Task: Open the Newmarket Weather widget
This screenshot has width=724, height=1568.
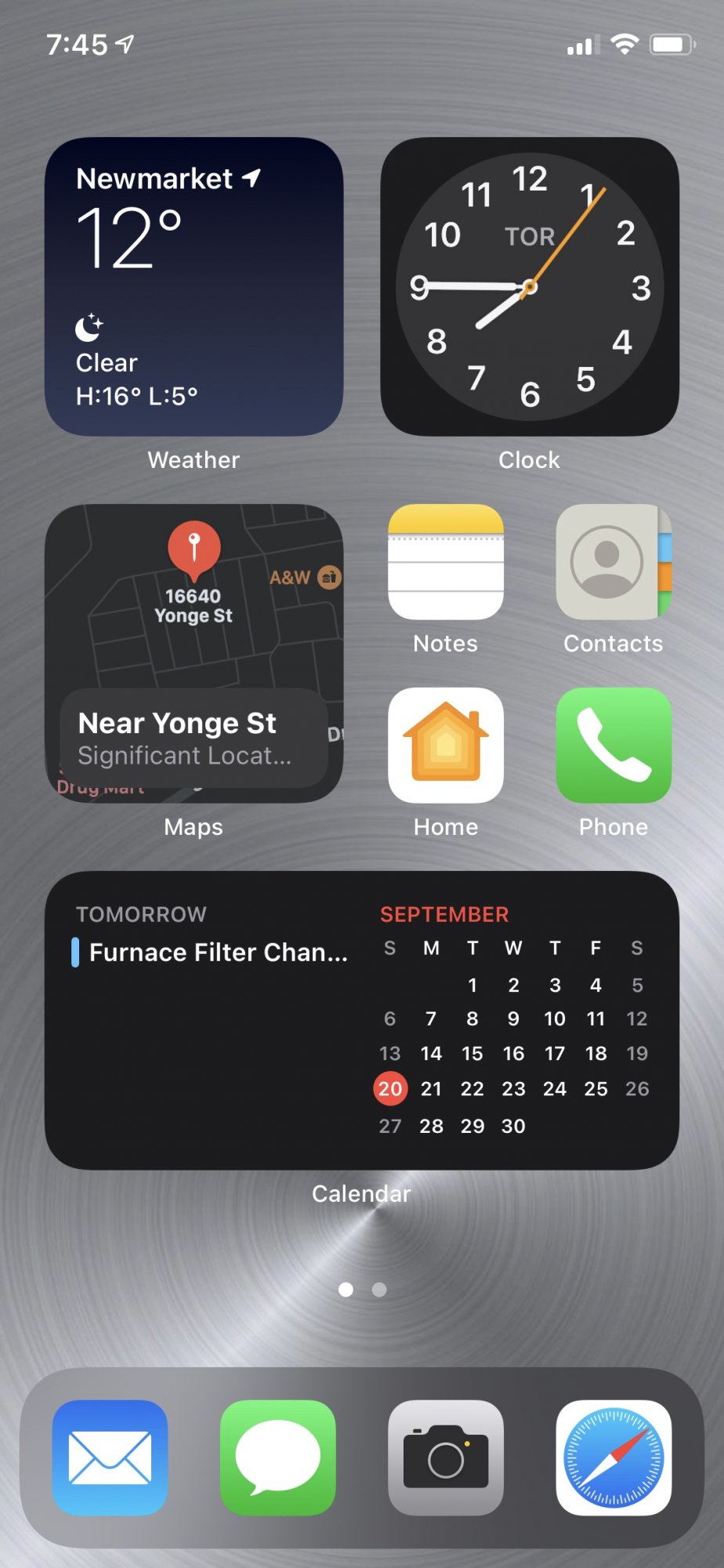Action: tap(194, 286)
